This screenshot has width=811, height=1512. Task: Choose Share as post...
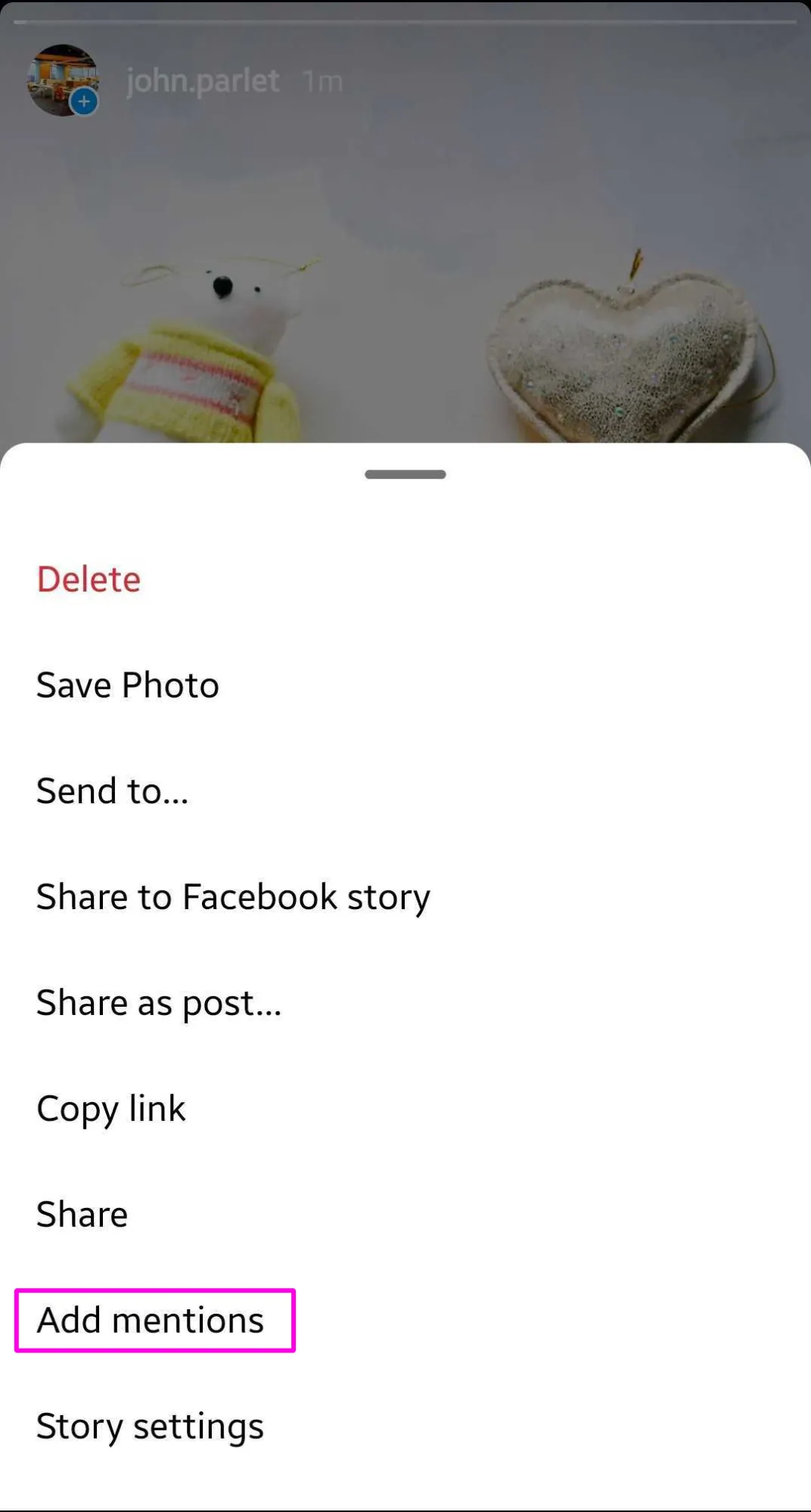tap(159, 1002)
